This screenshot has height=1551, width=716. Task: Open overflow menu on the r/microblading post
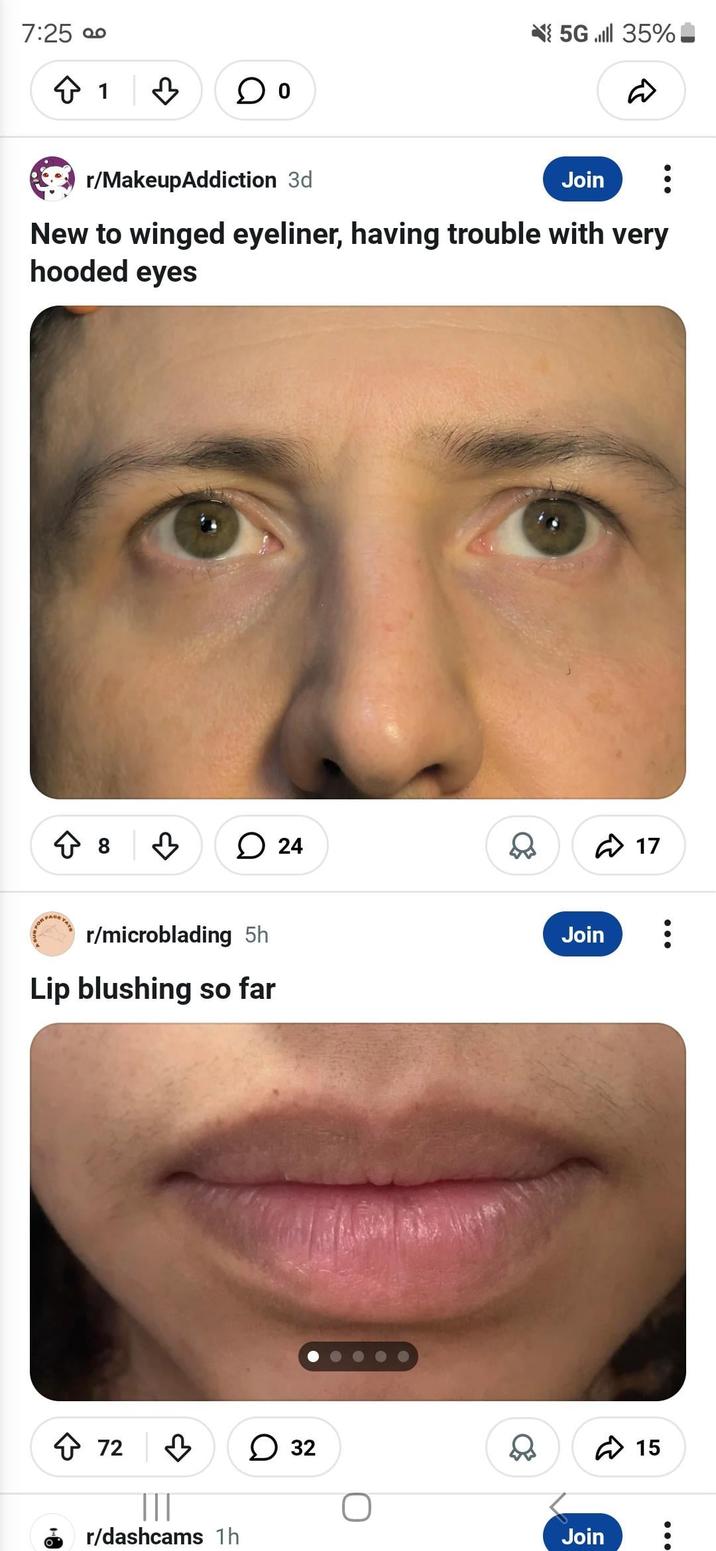click(667, 934)
